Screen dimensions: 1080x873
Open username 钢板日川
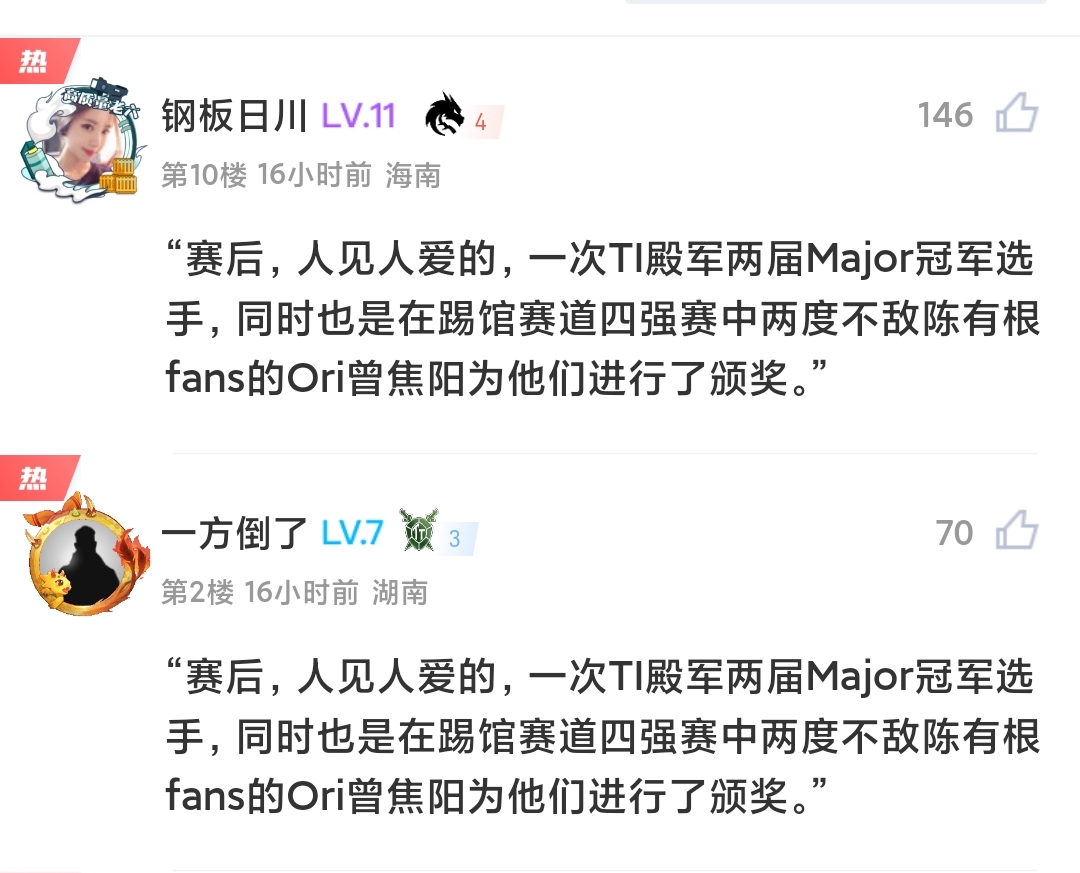[234, 116]
